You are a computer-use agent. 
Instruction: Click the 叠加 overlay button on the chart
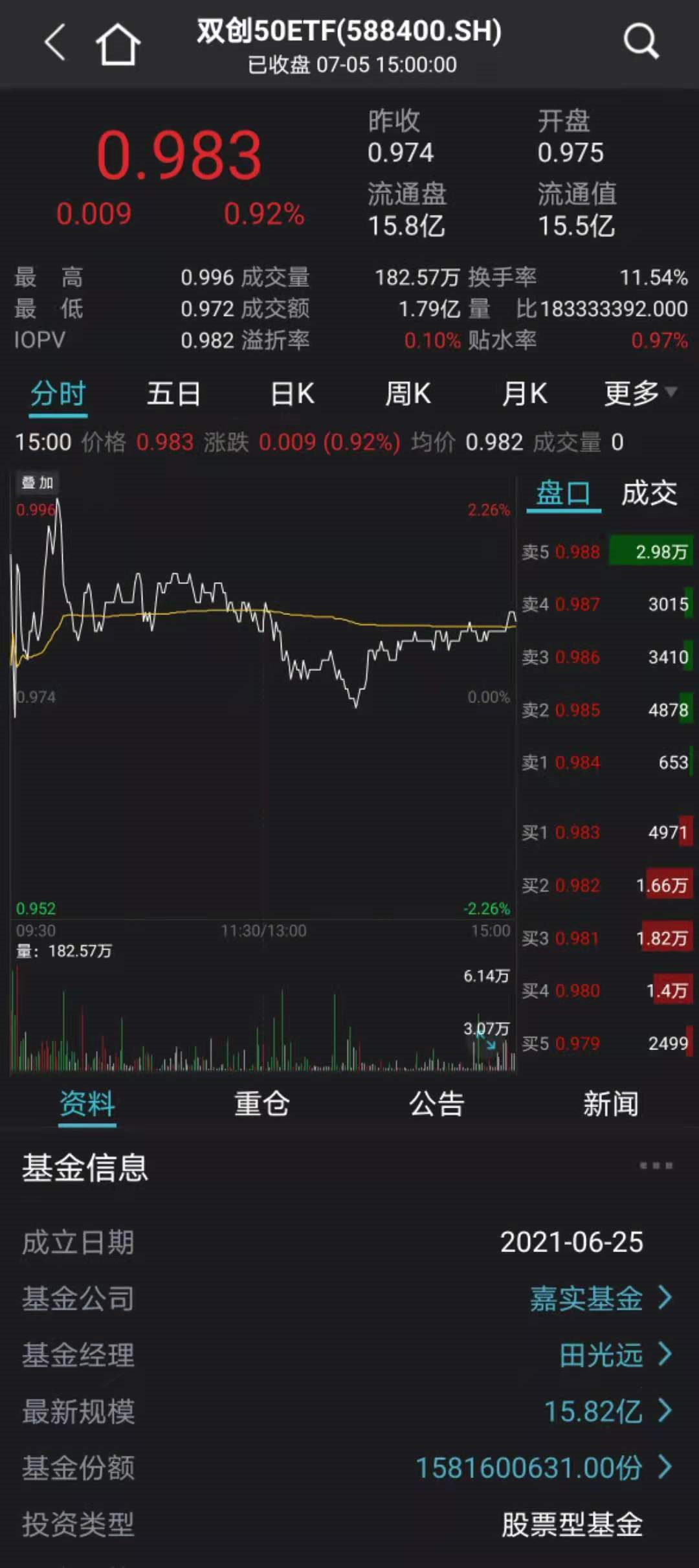point(39,482)
